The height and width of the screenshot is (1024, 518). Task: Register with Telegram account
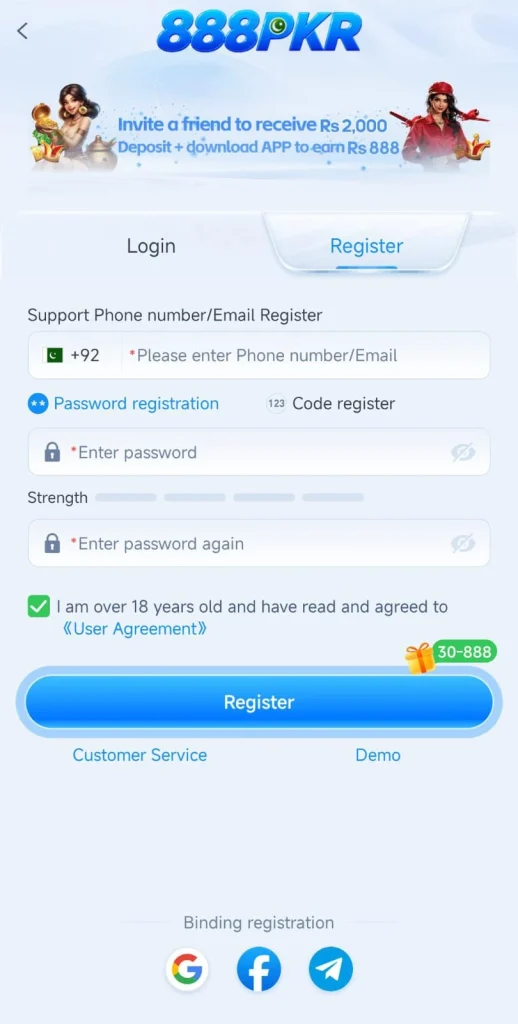(331, 969)
